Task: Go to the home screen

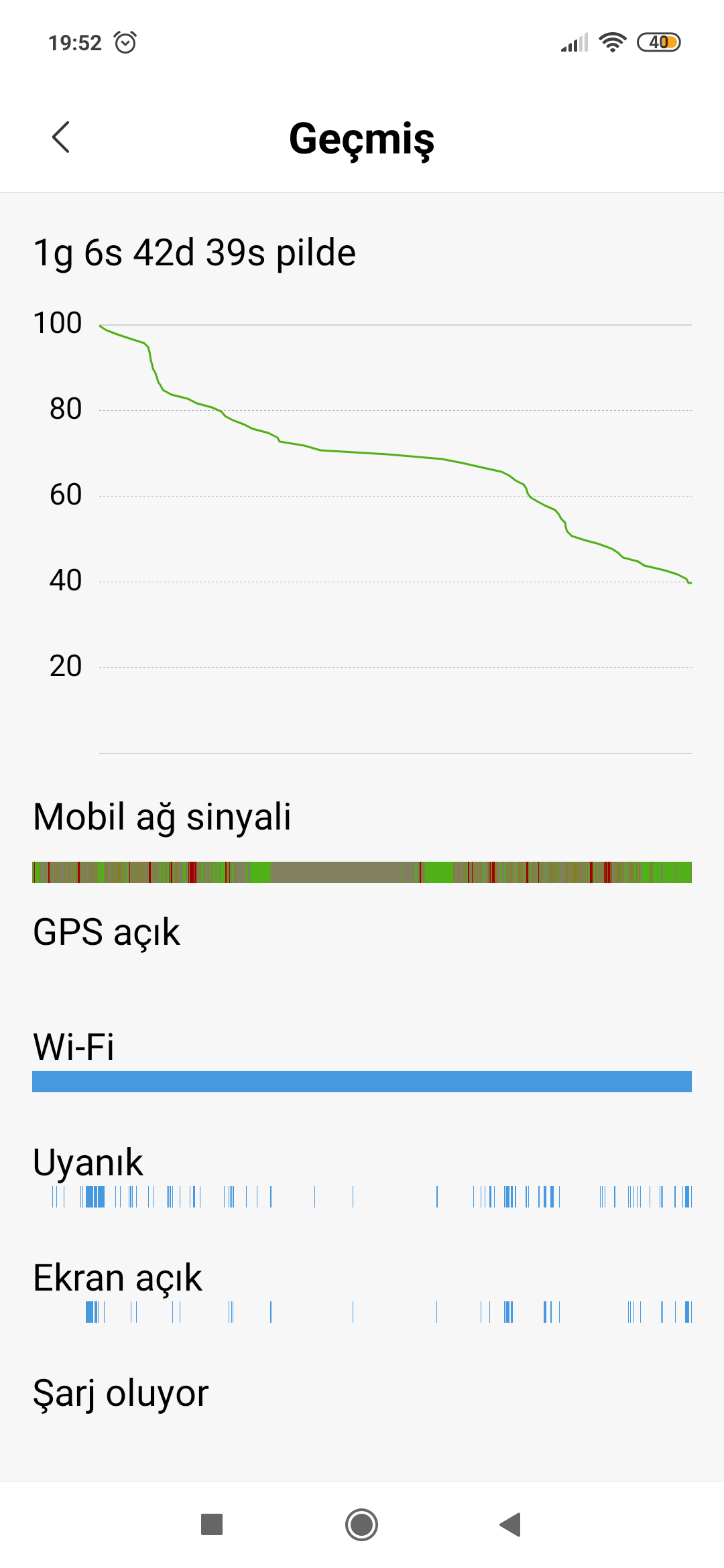Action: tap(362, 1524)
